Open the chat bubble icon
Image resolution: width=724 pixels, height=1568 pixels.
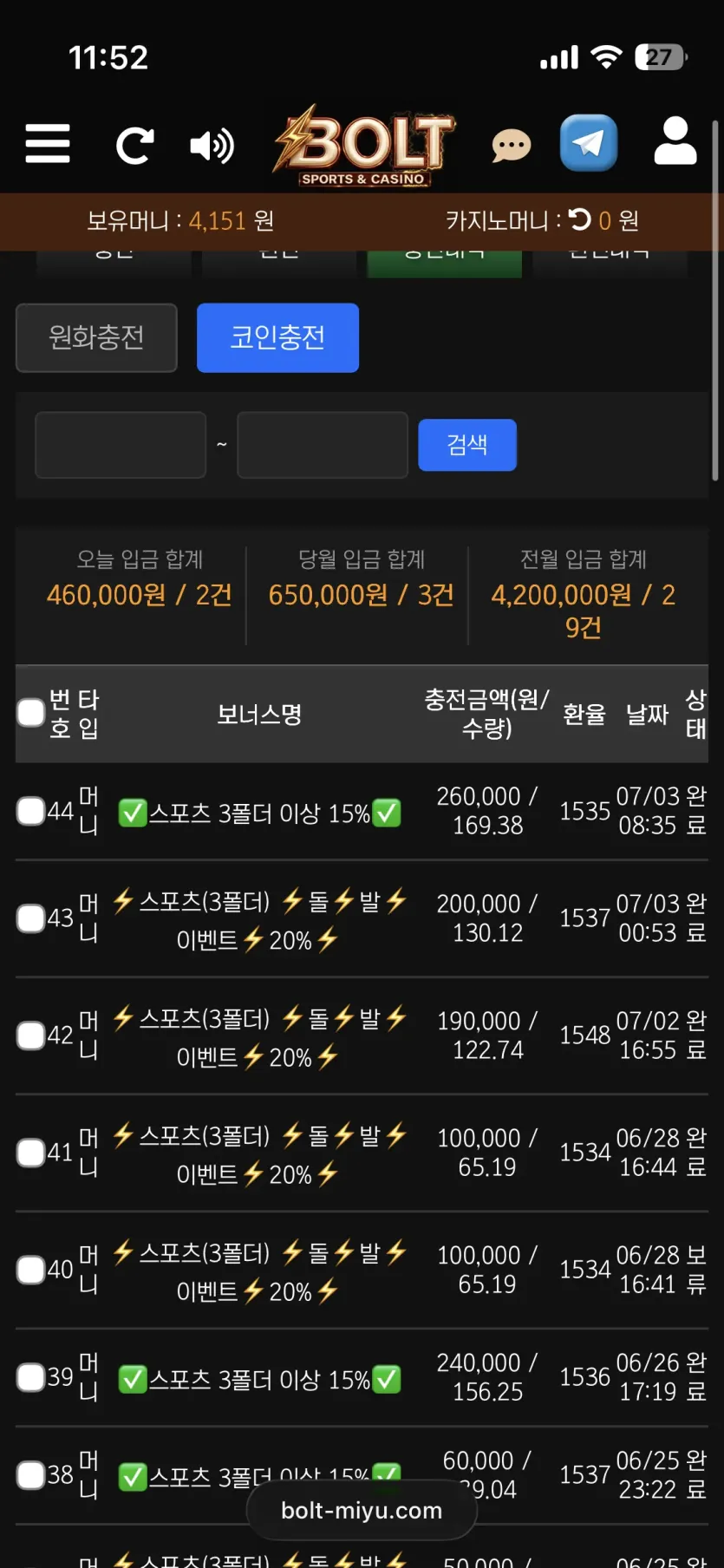(512, 146)
